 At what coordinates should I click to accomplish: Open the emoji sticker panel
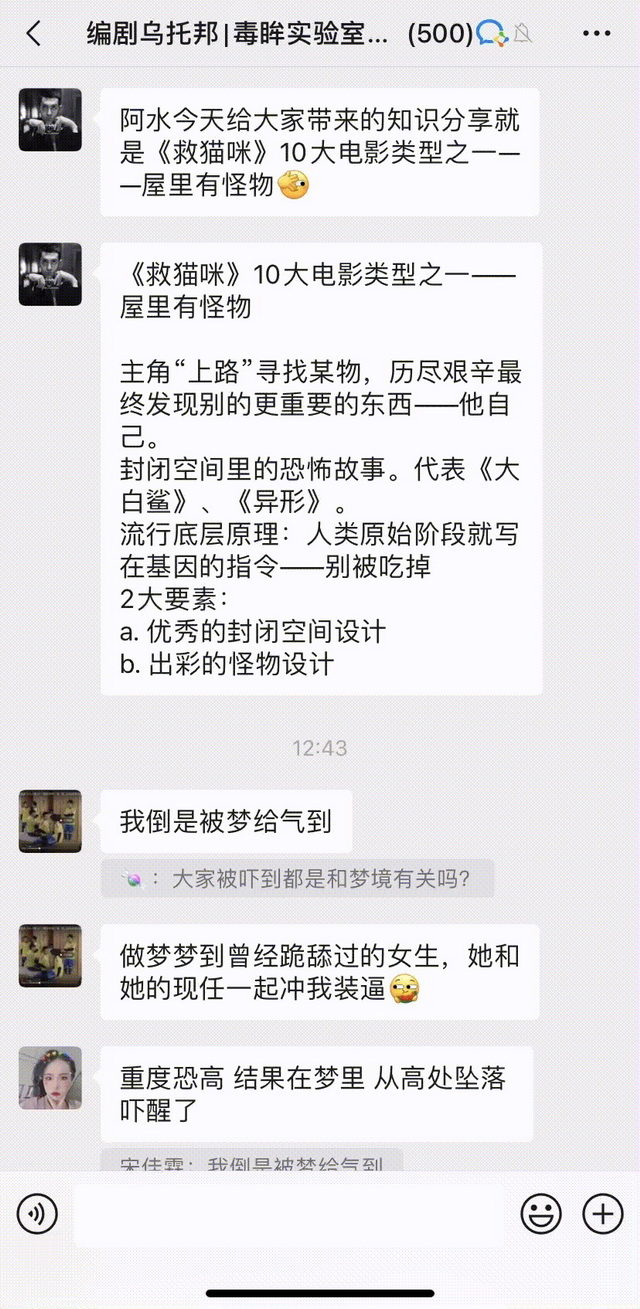(541, 1215)
